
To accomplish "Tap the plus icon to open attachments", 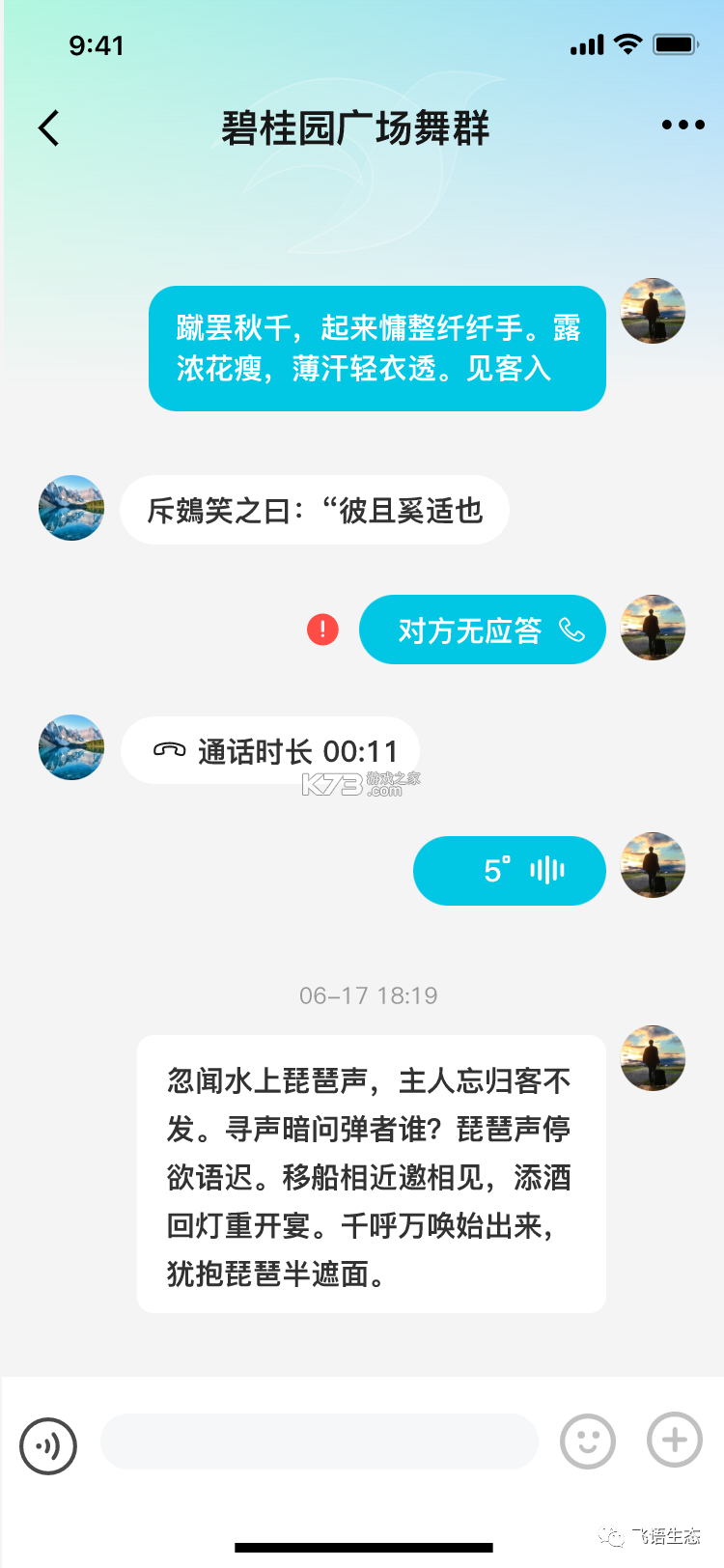I will tap(673, 1441).
